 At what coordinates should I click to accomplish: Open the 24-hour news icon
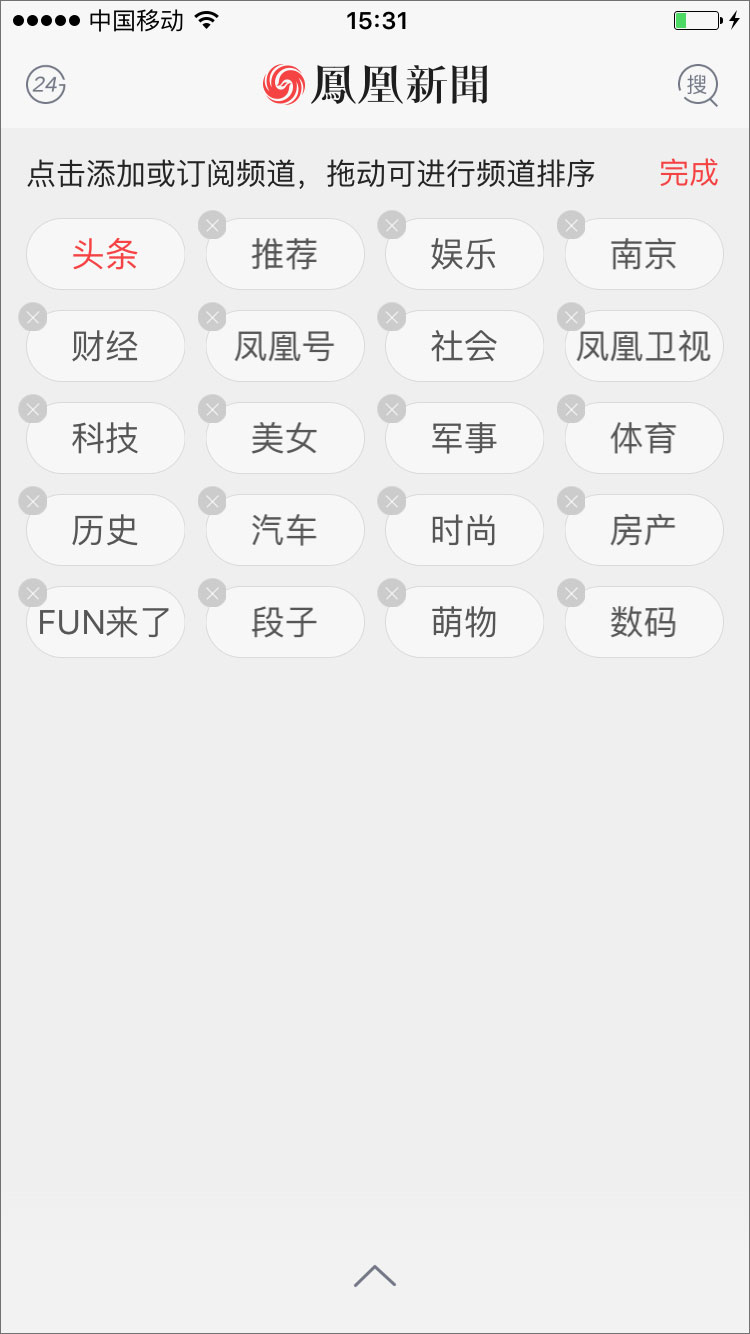[45, 85]
